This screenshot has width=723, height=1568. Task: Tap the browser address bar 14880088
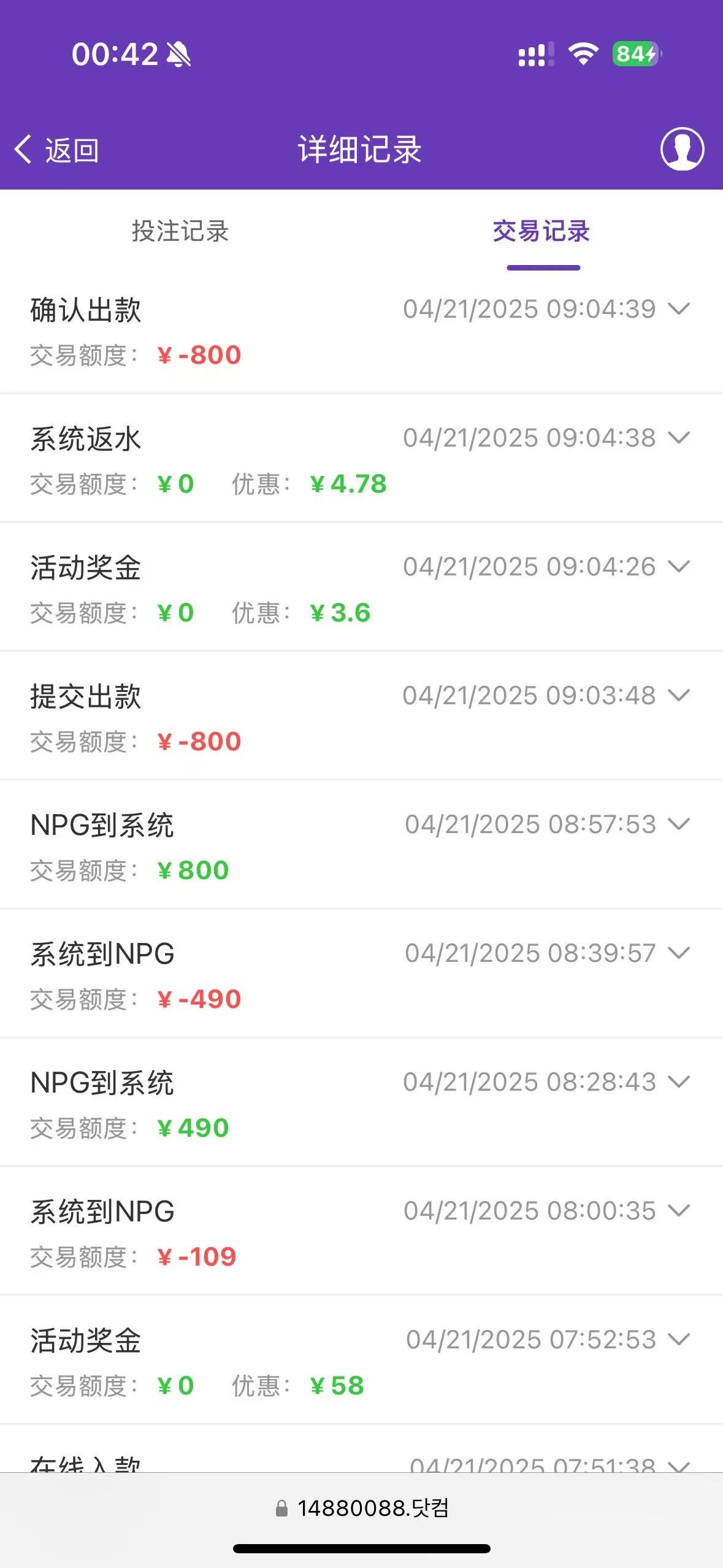(x=362, y=1508)
